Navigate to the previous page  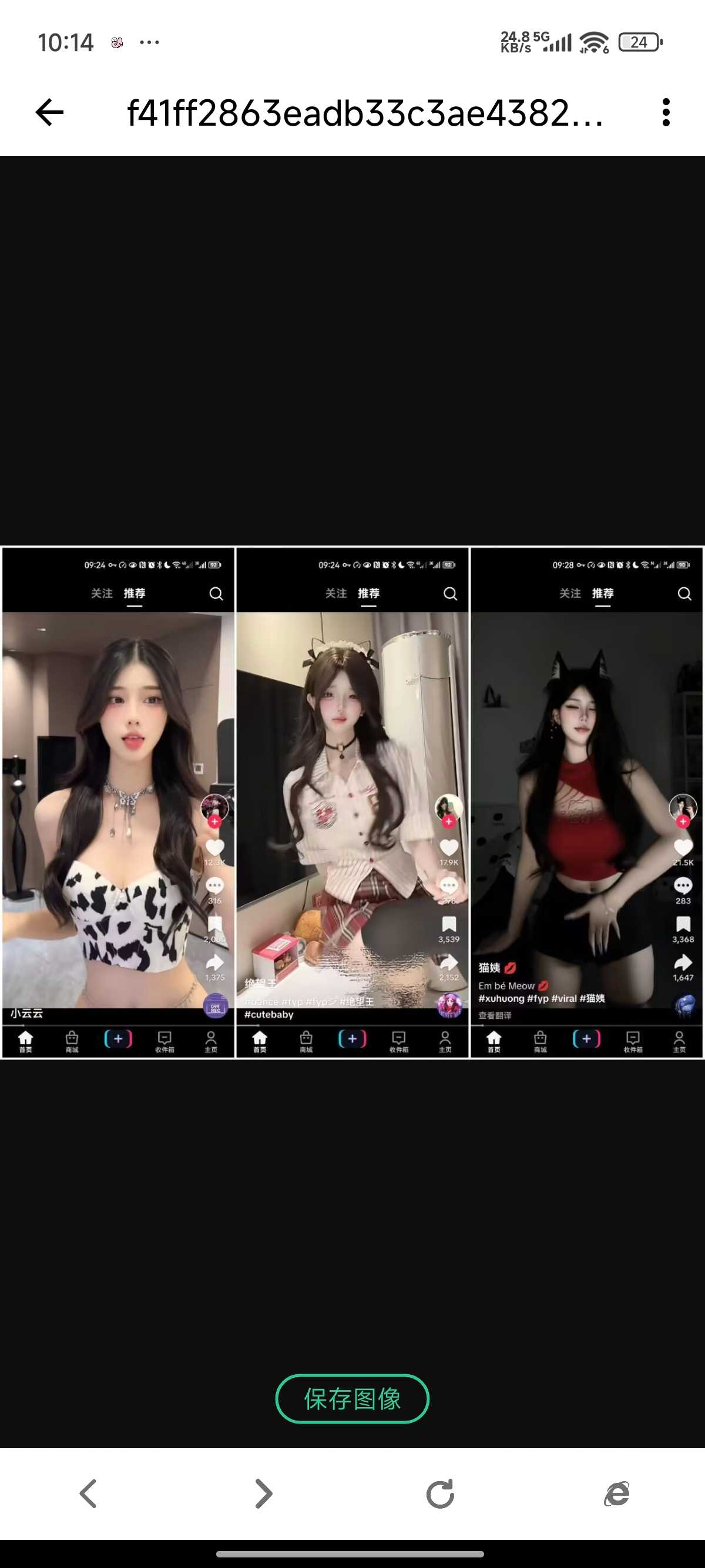pyautogui.click(x=89, y=1494)
